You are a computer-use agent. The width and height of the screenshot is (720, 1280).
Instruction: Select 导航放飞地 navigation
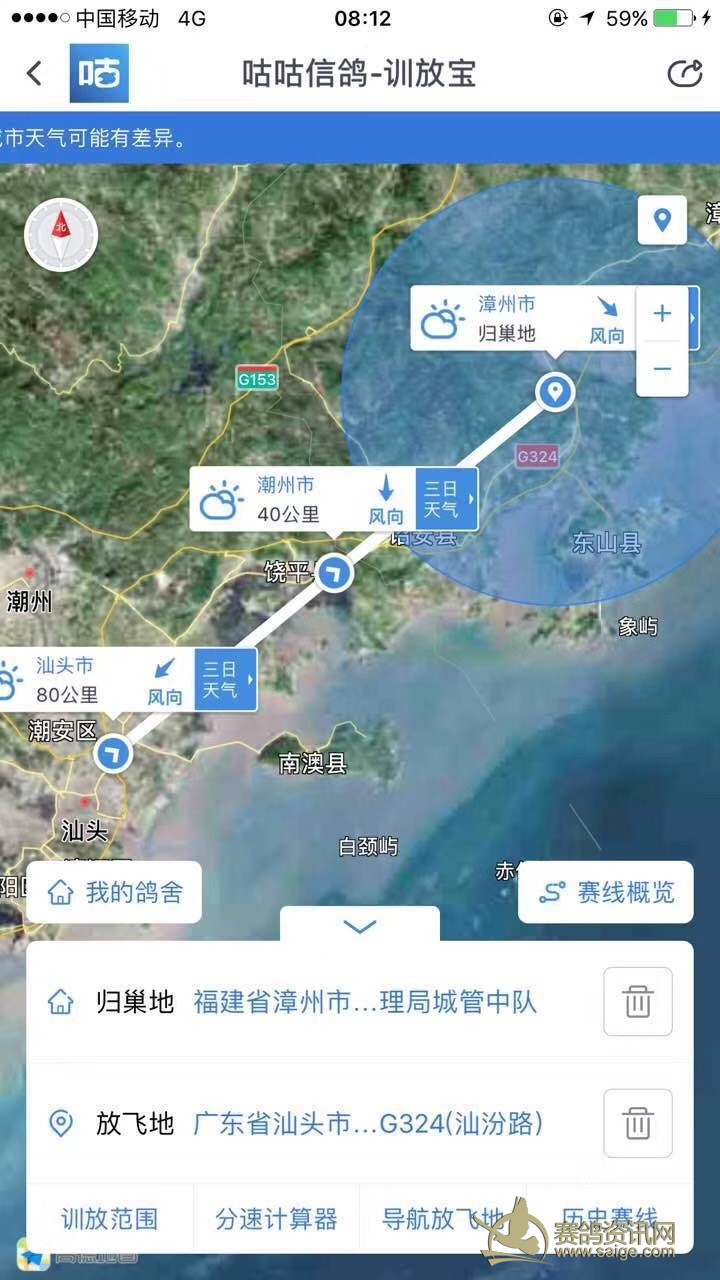pos(443,1219)
